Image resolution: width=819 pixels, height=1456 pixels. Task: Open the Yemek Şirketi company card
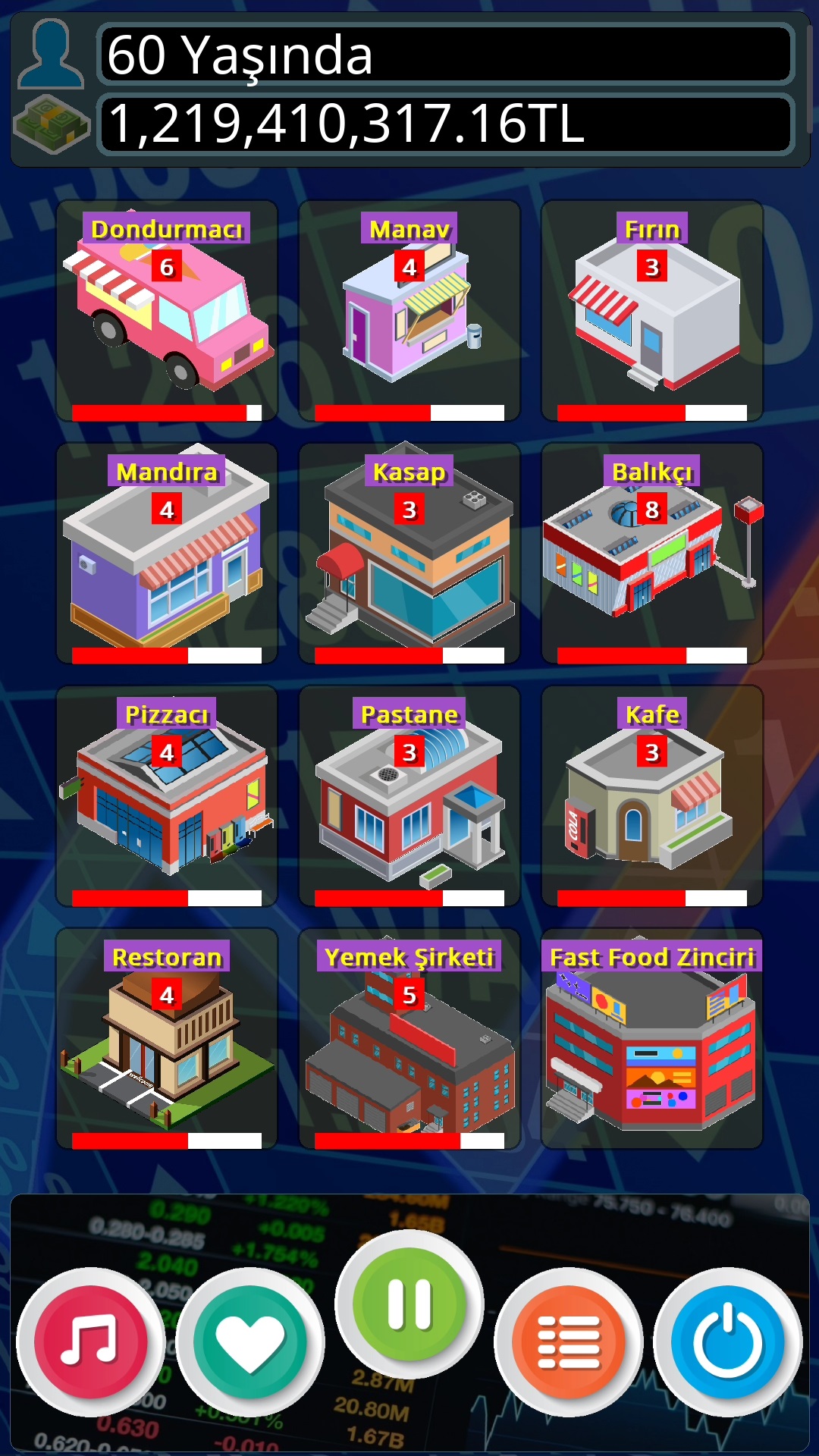pos(409,1039)
